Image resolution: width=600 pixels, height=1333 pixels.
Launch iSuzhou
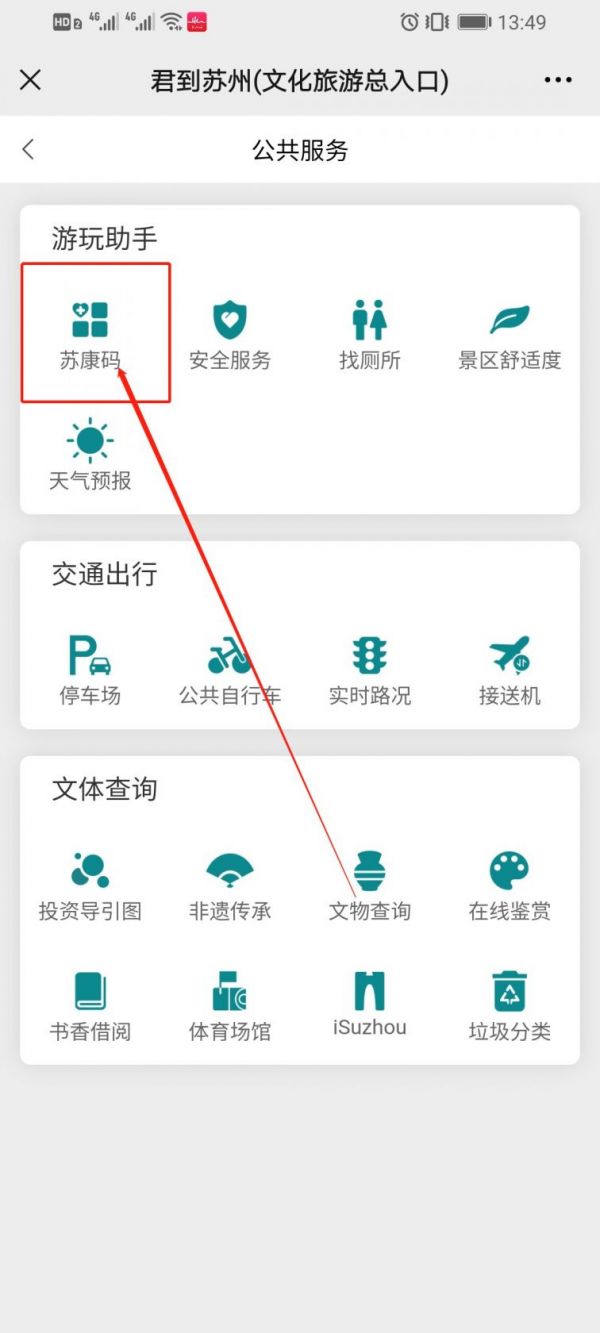pyautogui.click(x=370, y=1004)
